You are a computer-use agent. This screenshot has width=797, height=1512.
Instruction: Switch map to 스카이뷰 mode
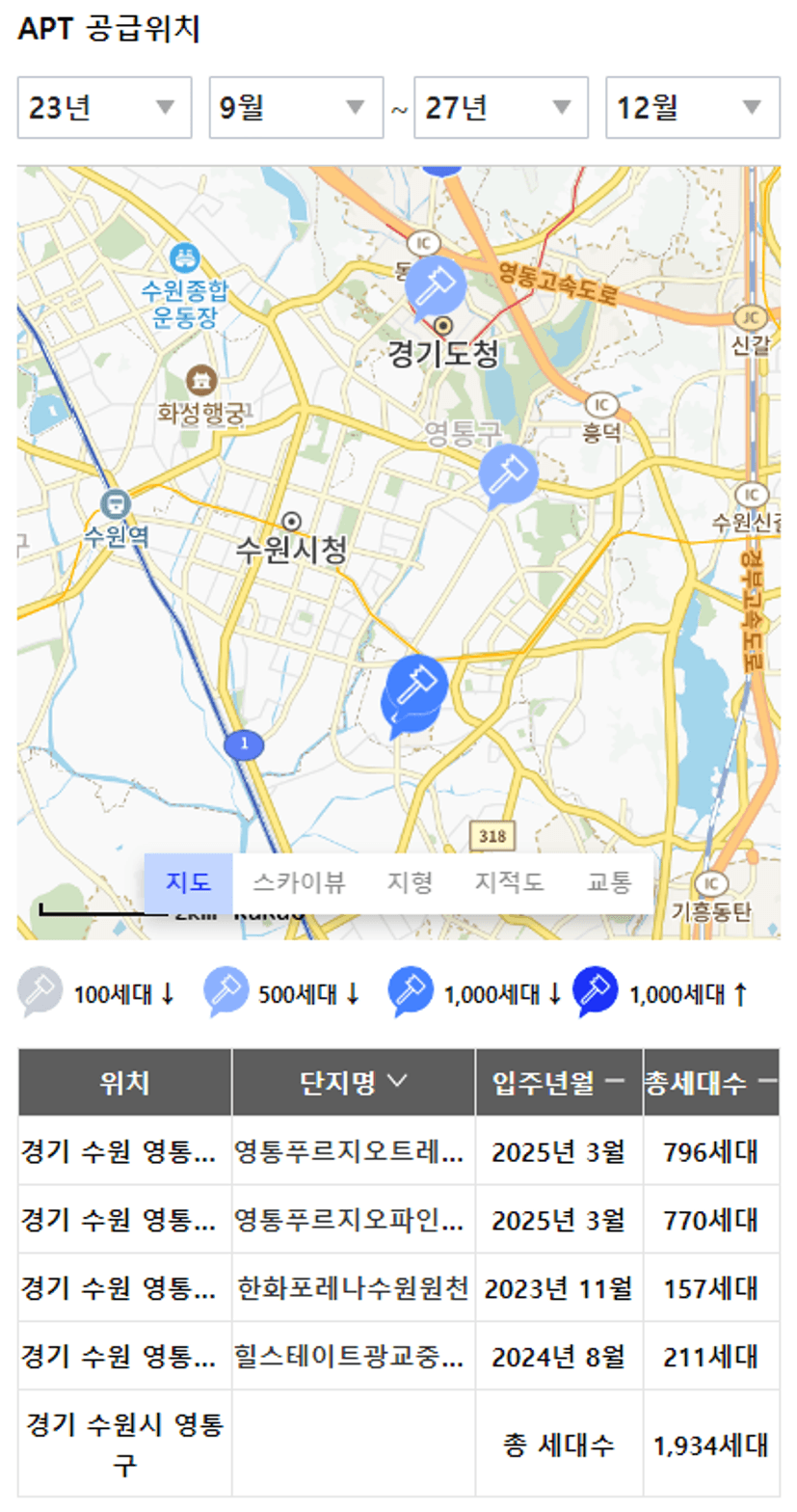coord(299,882)
